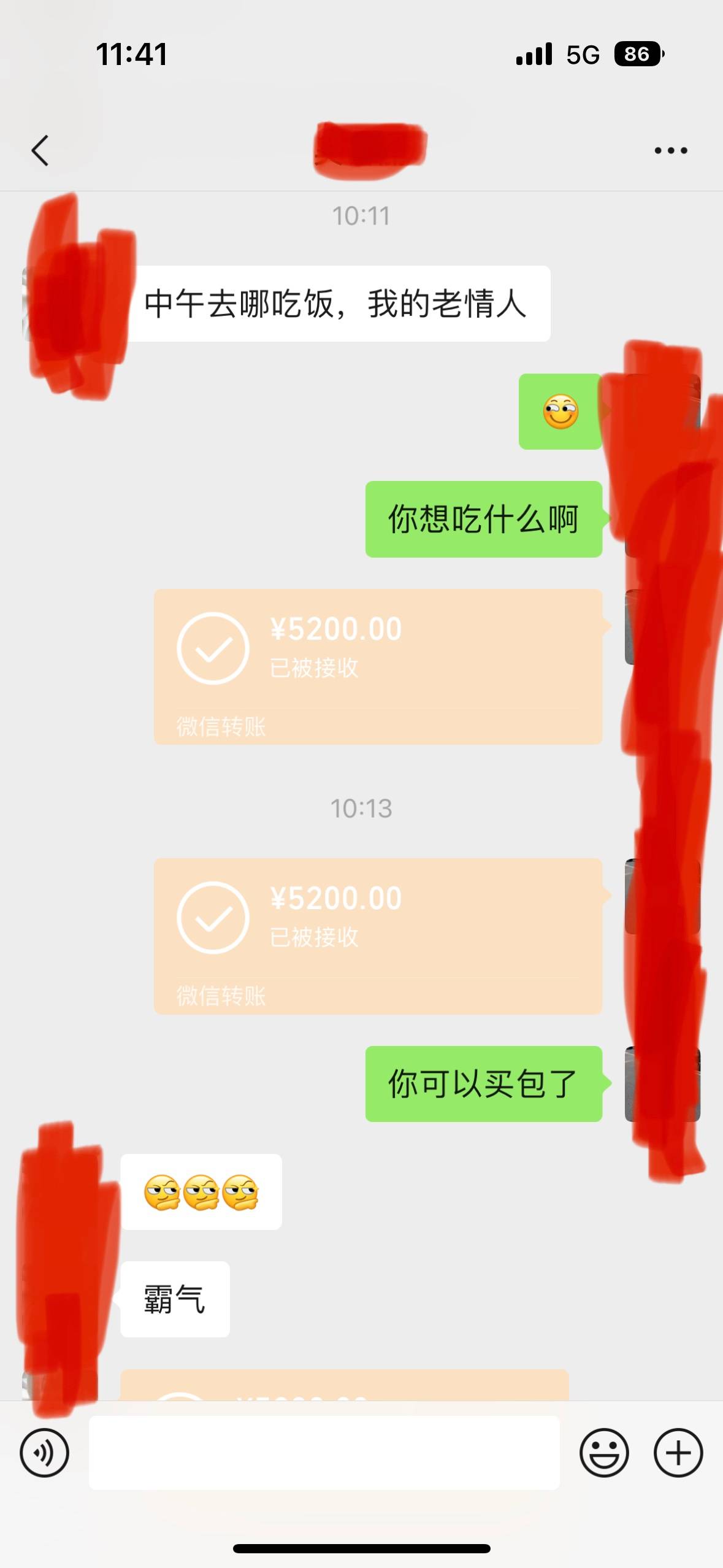Go back to the chat list

click(40, 150)
